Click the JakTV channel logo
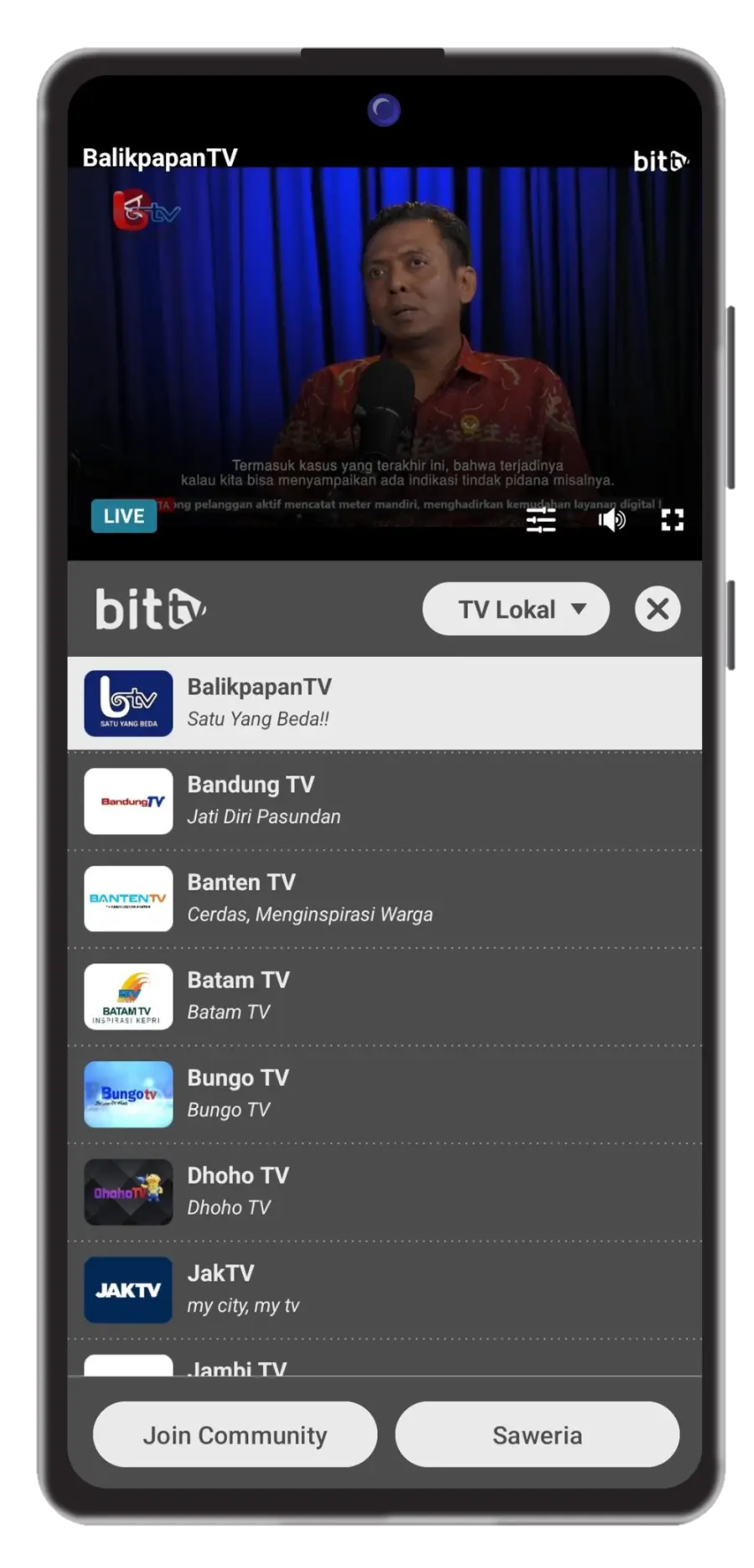The height and width of the screenshot is (1568, 754). pos(127,1290)
